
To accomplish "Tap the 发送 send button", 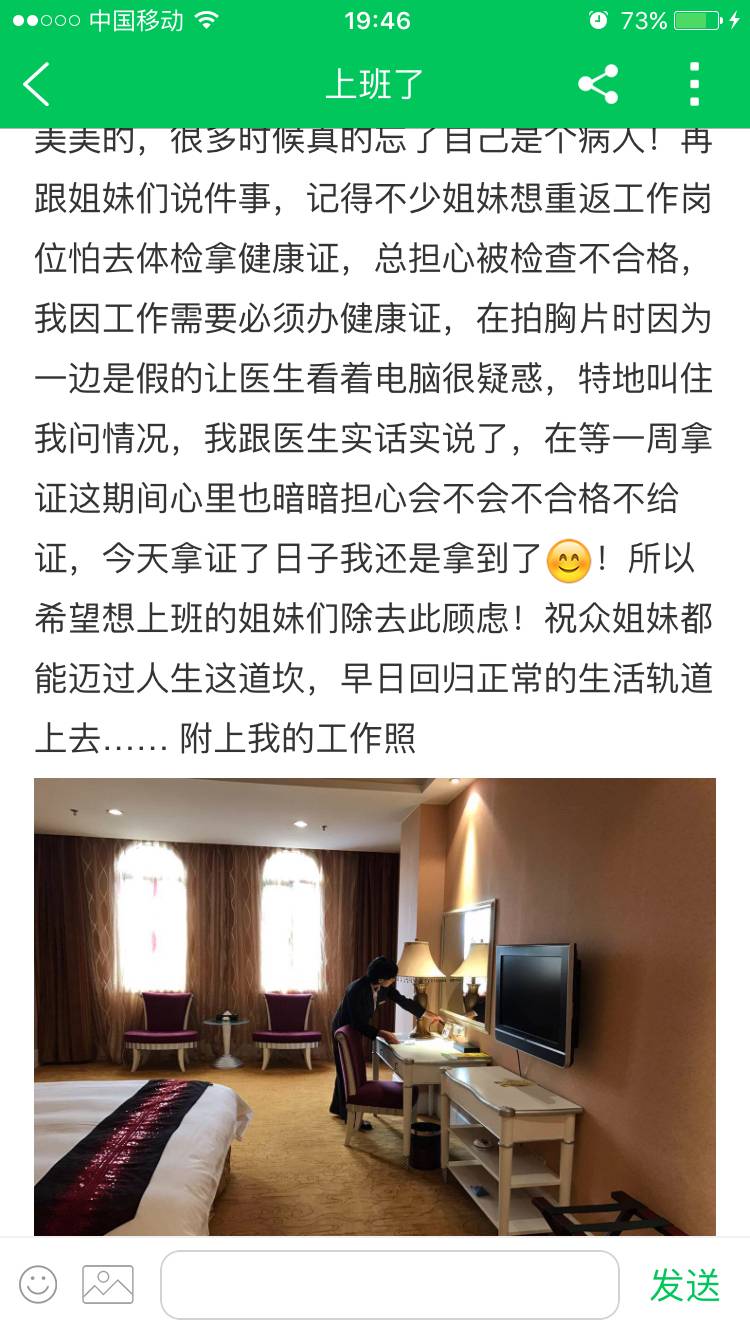I will [x=685, y=1284].
